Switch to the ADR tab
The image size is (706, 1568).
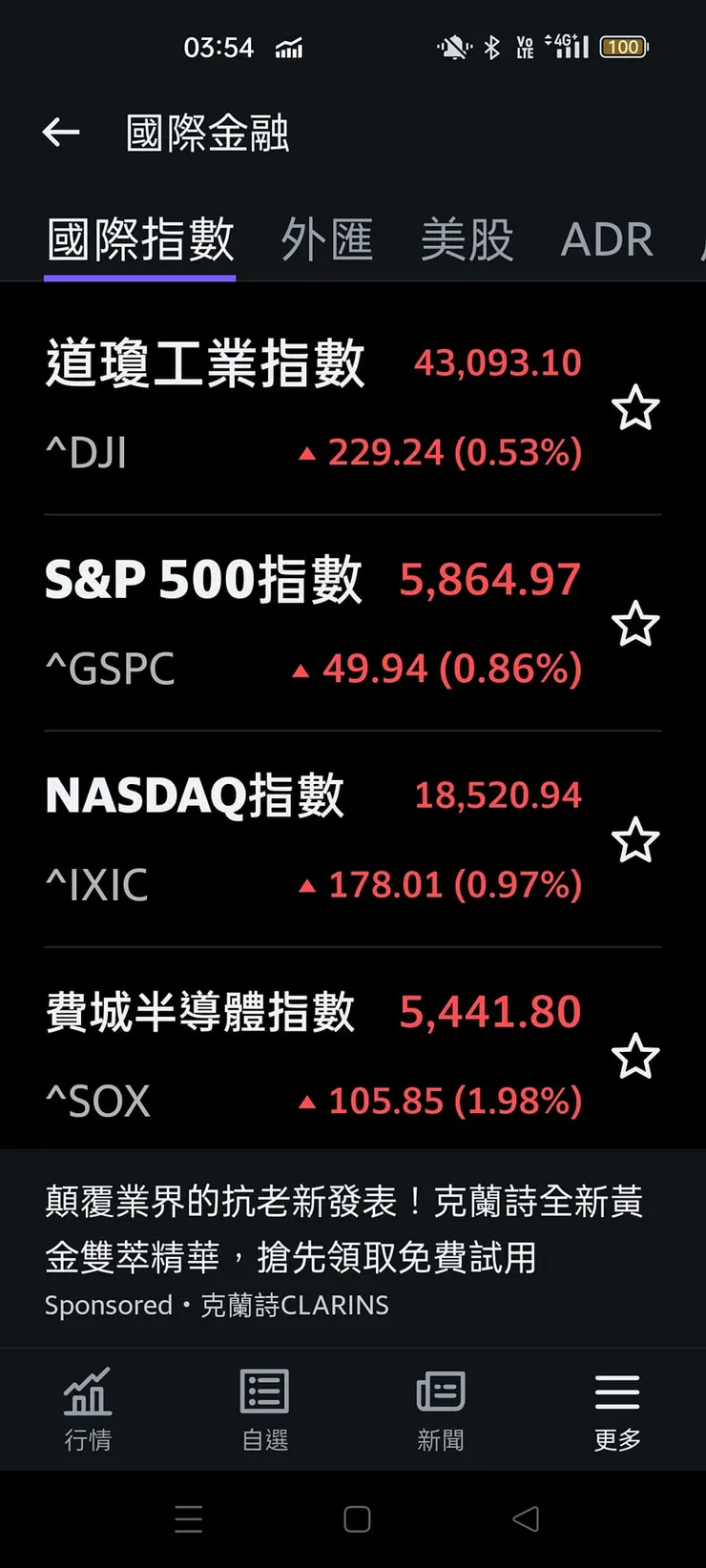[607, 238]
